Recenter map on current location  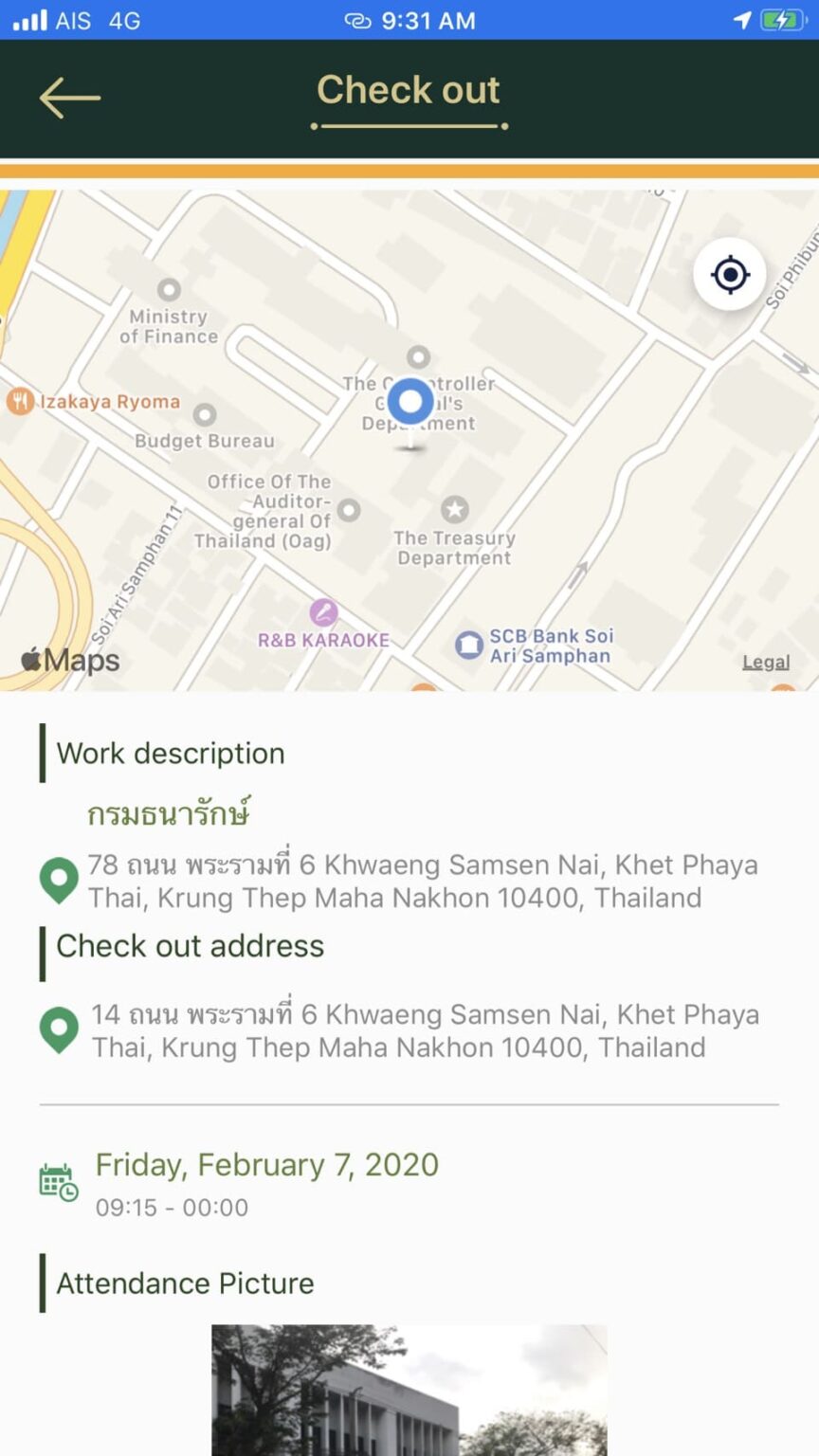tap(729, 275)
